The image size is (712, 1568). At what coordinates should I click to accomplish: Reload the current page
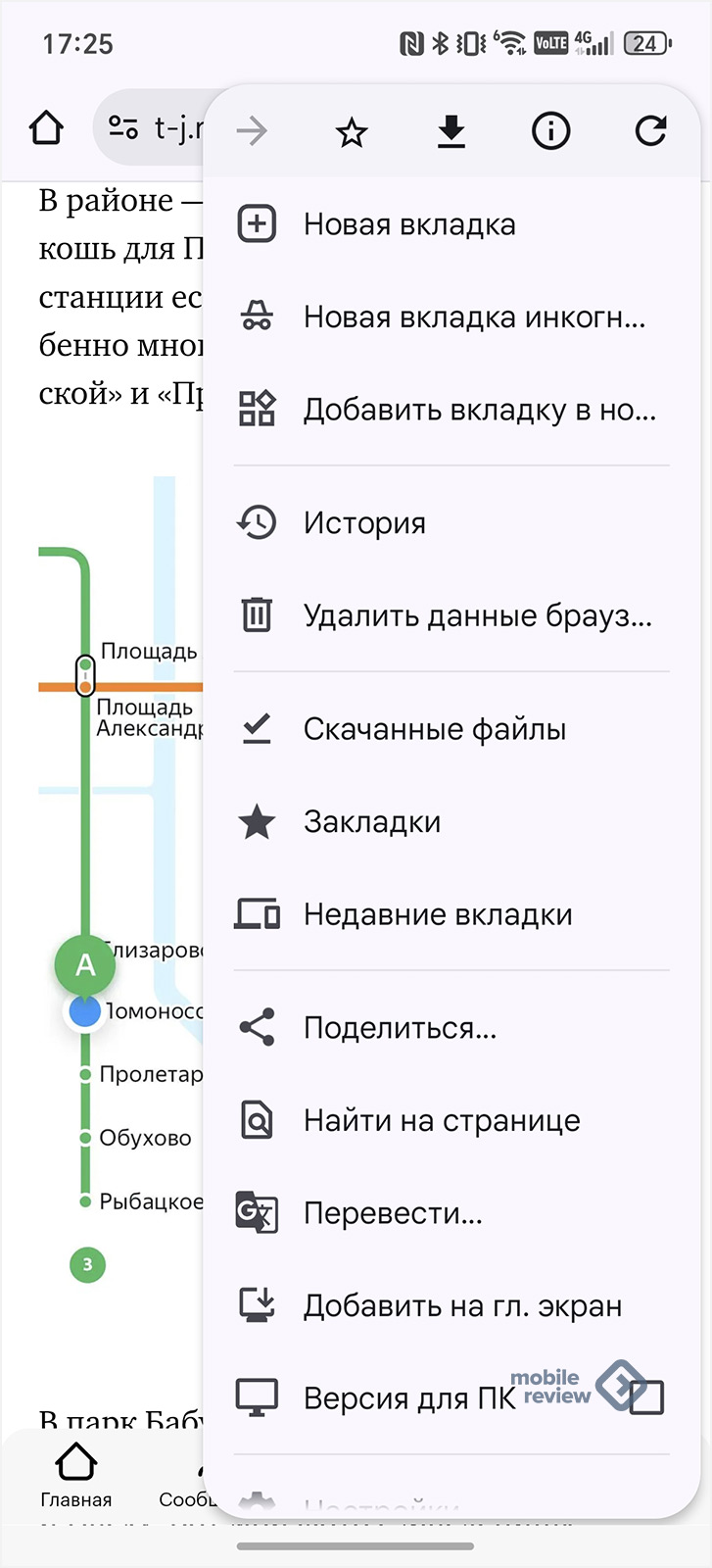[x=650, y=131]
